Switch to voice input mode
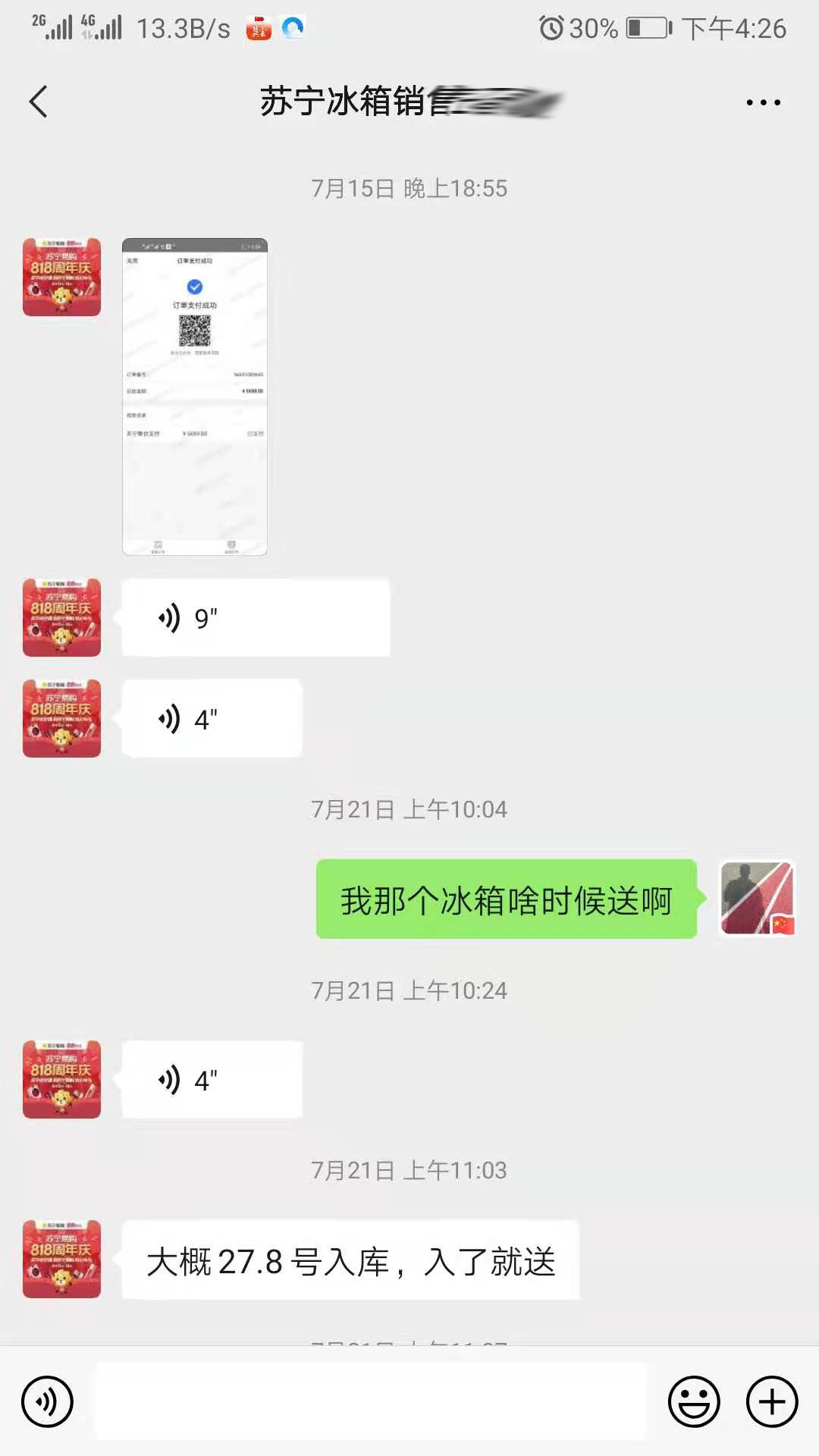Image resolution: width=819 pixels, height=1456 pixels. 48,1401
